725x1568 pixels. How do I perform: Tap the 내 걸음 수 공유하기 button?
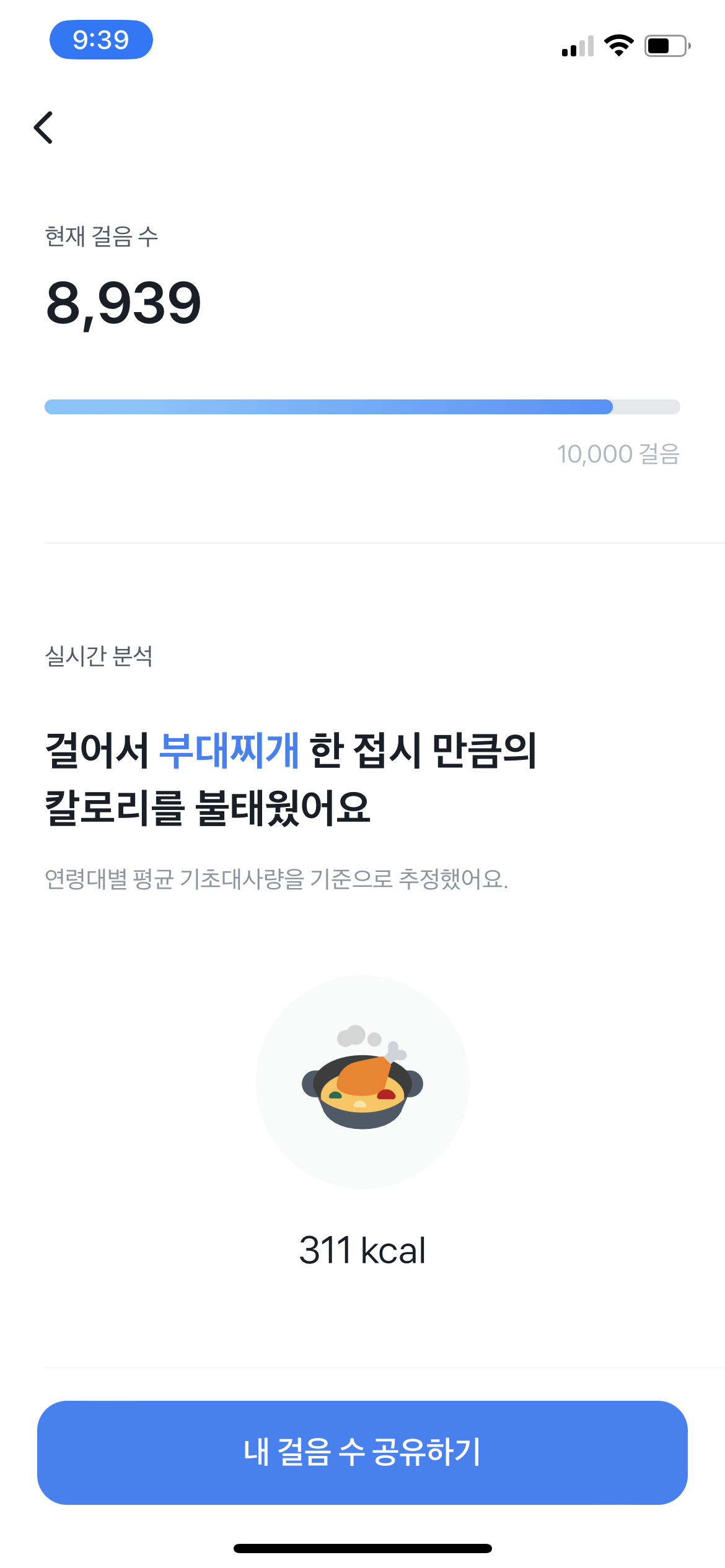[362, 1452]
